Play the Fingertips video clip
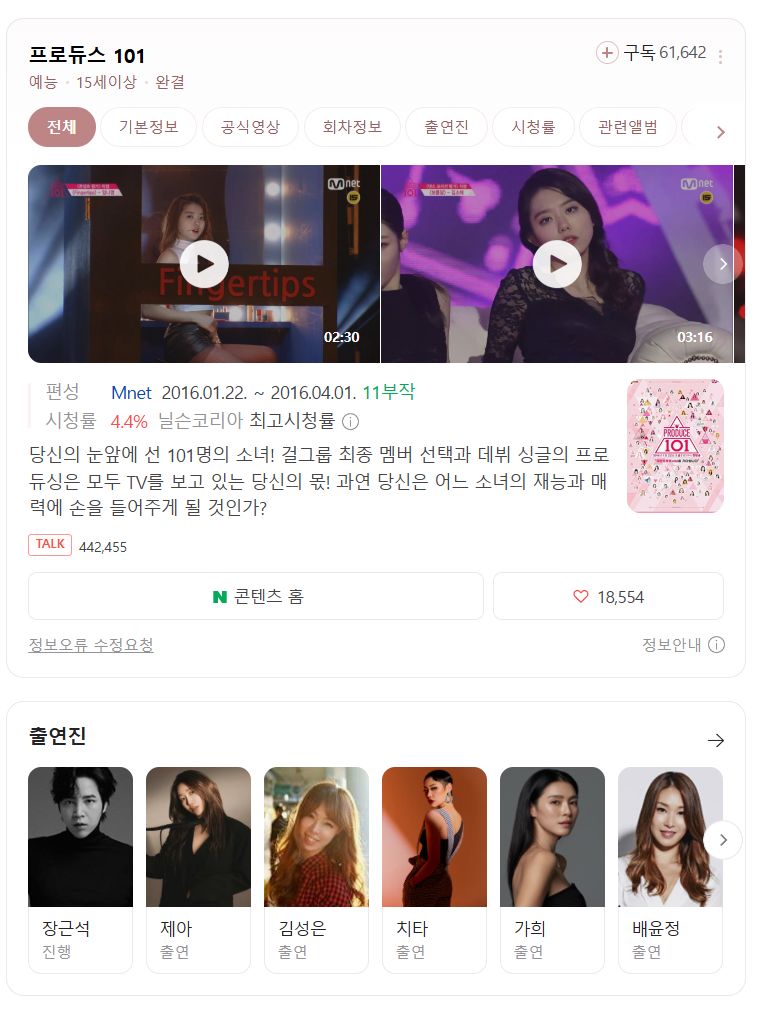762x1012 pixels. pyautogui.click(x=204, y=264)
